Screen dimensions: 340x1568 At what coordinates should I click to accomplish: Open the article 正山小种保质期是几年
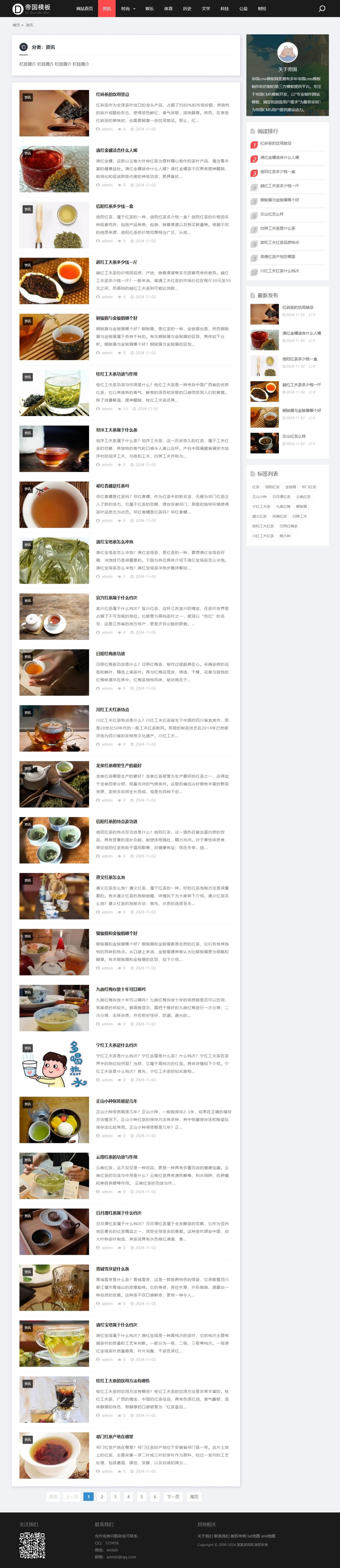coord(116,1101)
